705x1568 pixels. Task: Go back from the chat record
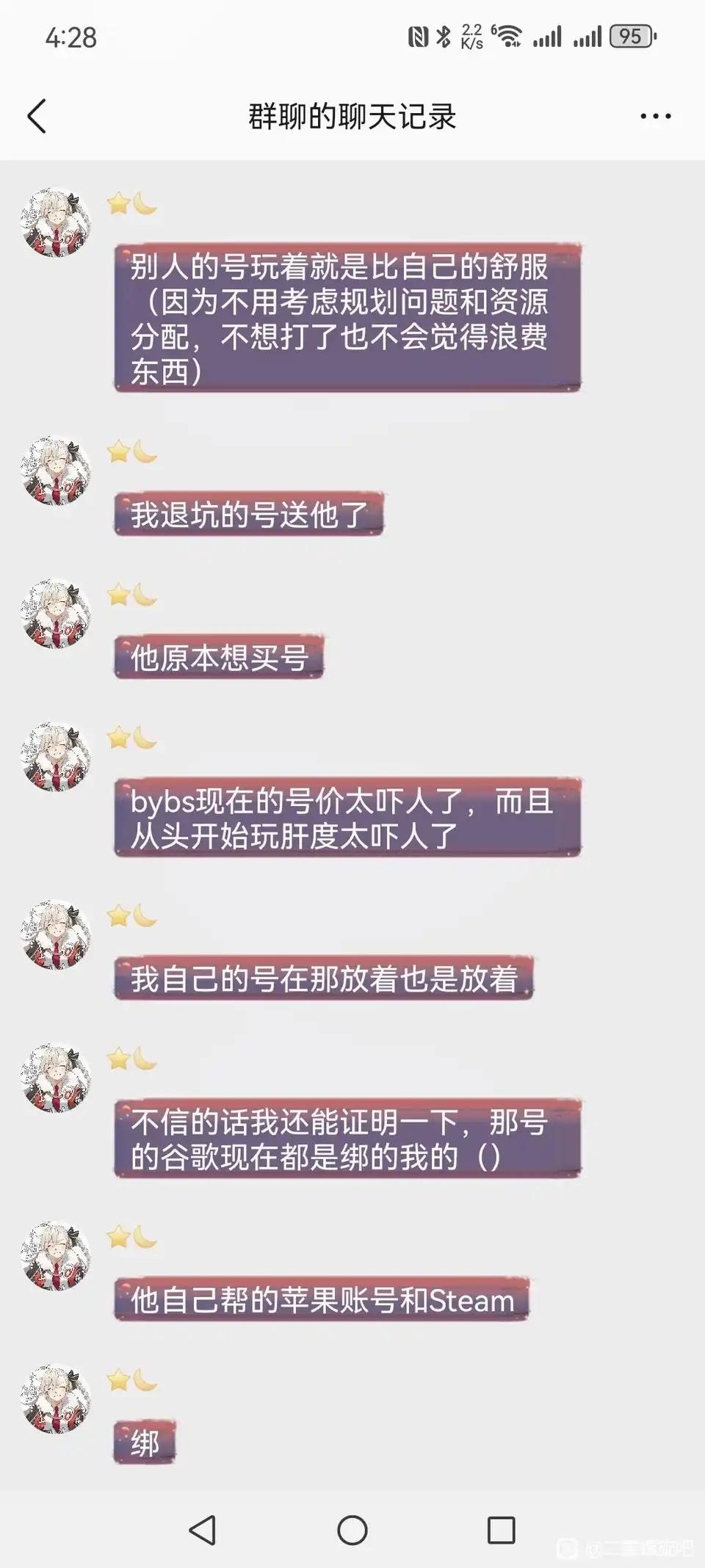point(37,116)
